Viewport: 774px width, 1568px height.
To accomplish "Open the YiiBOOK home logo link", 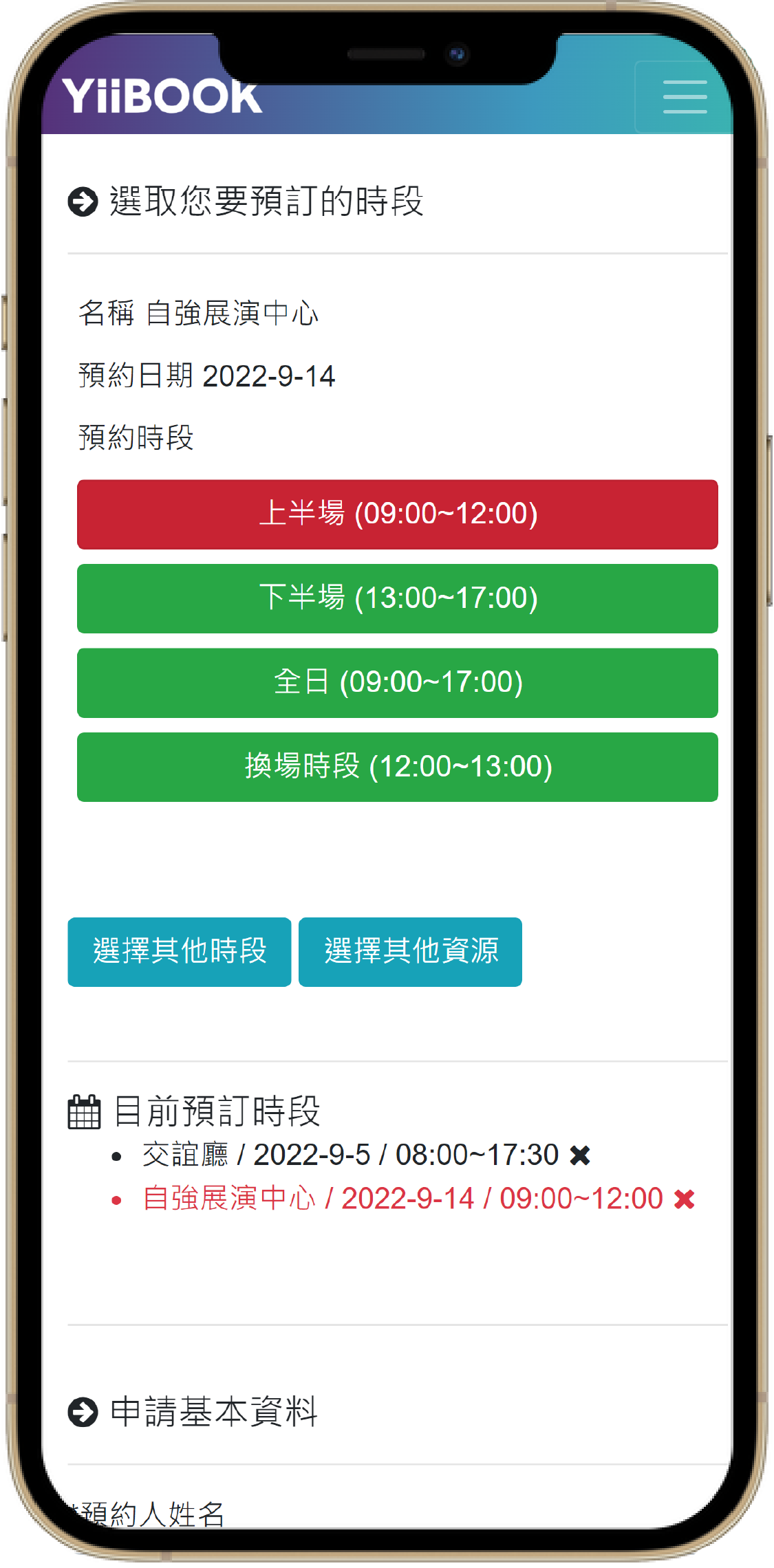I will (162, 96).
